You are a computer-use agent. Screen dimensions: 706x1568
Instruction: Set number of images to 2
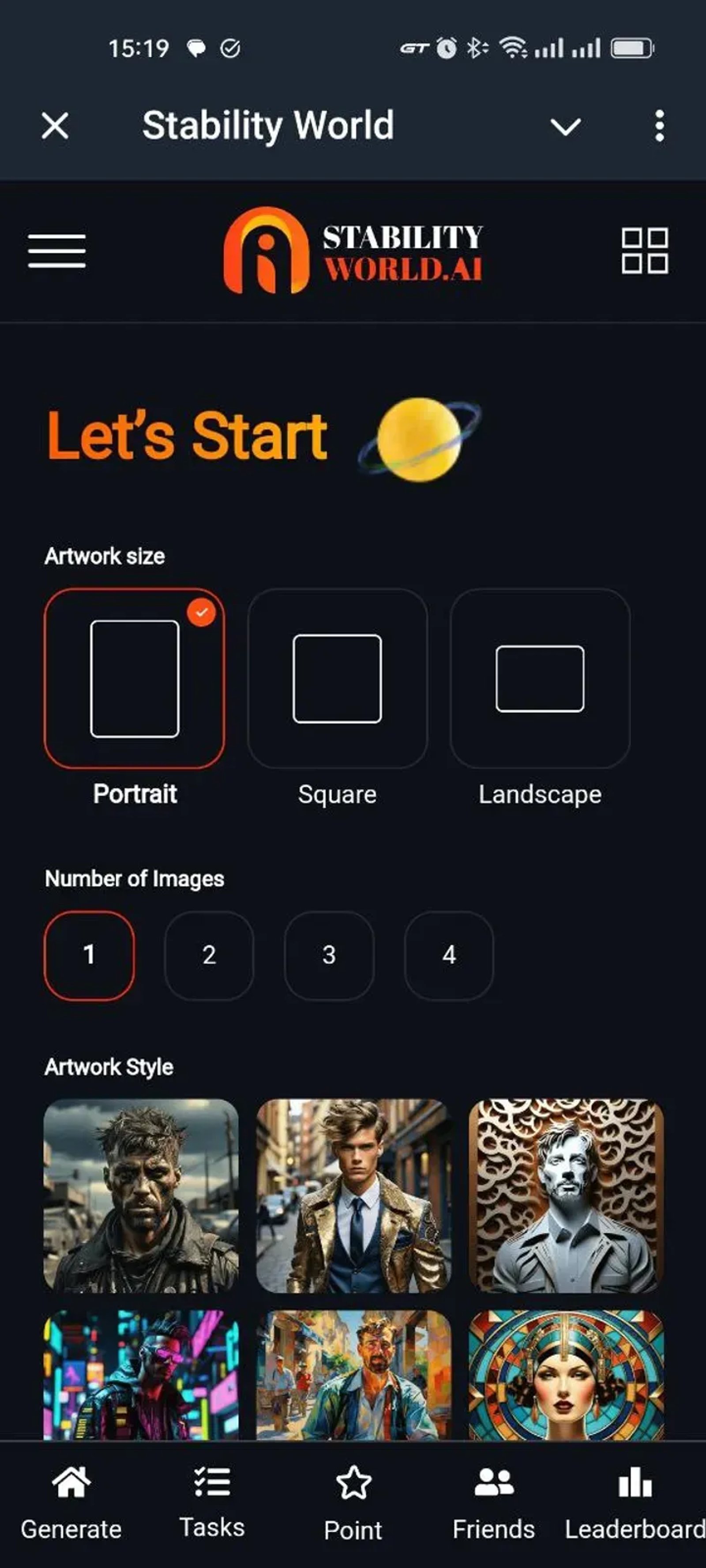209,955
